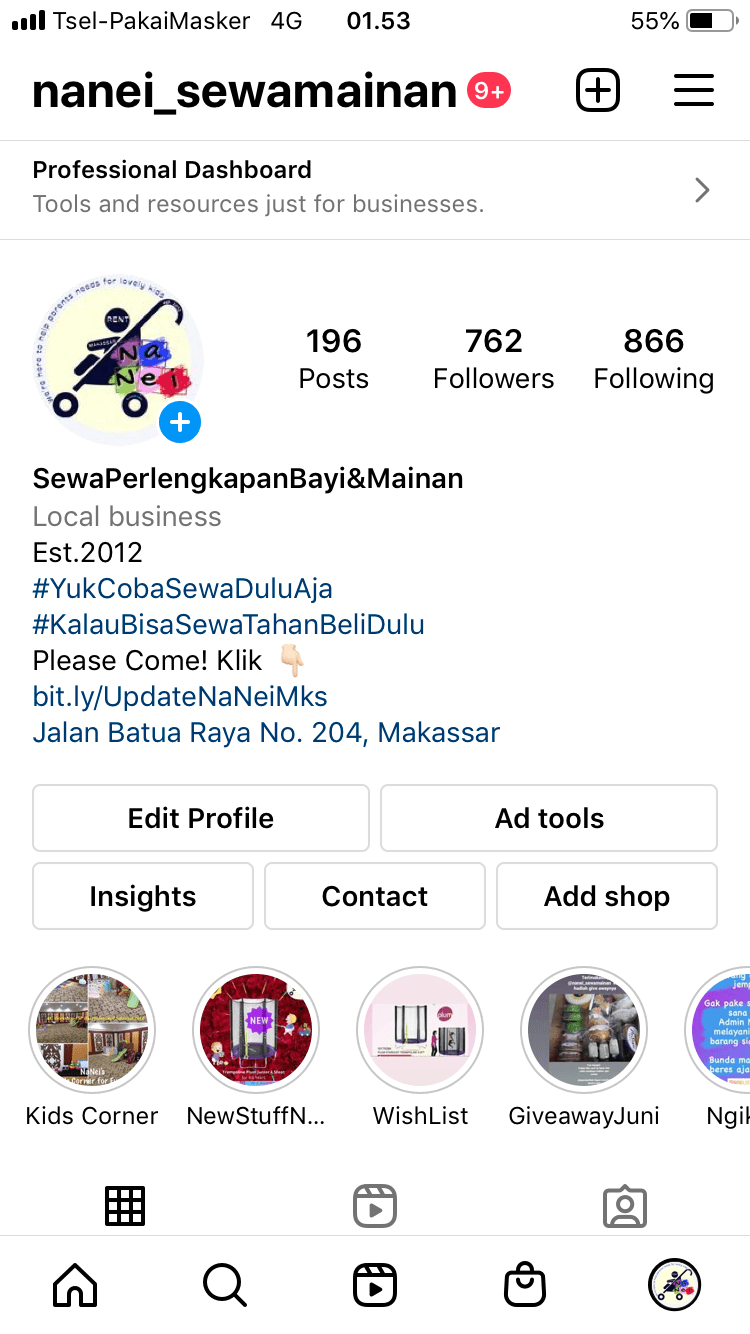This screenshot has width=750, height=1334.
Task: Open hashtag #KalauBisaSewaTahanBeliDulu
Action: click(x=229, y=625)
